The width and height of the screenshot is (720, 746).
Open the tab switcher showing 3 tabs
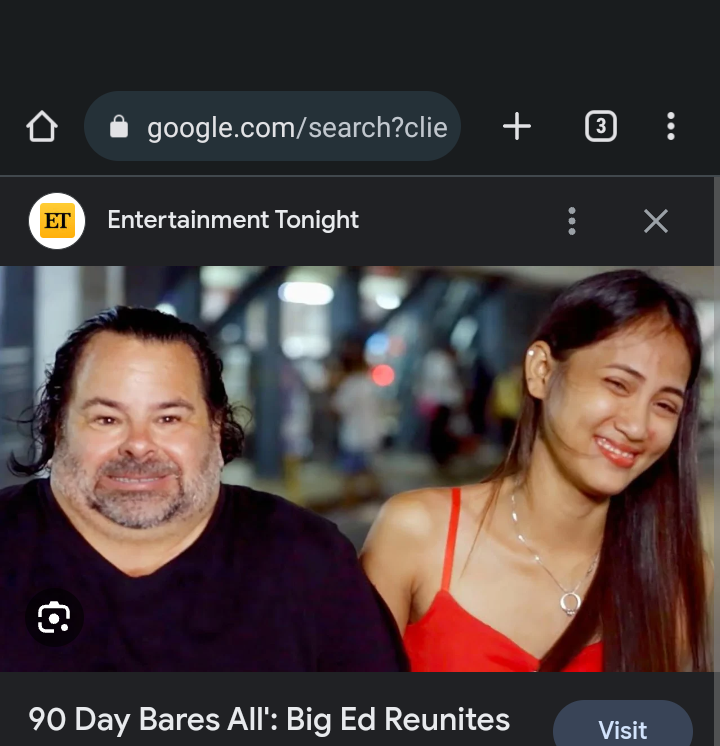(x=600, y=126)
